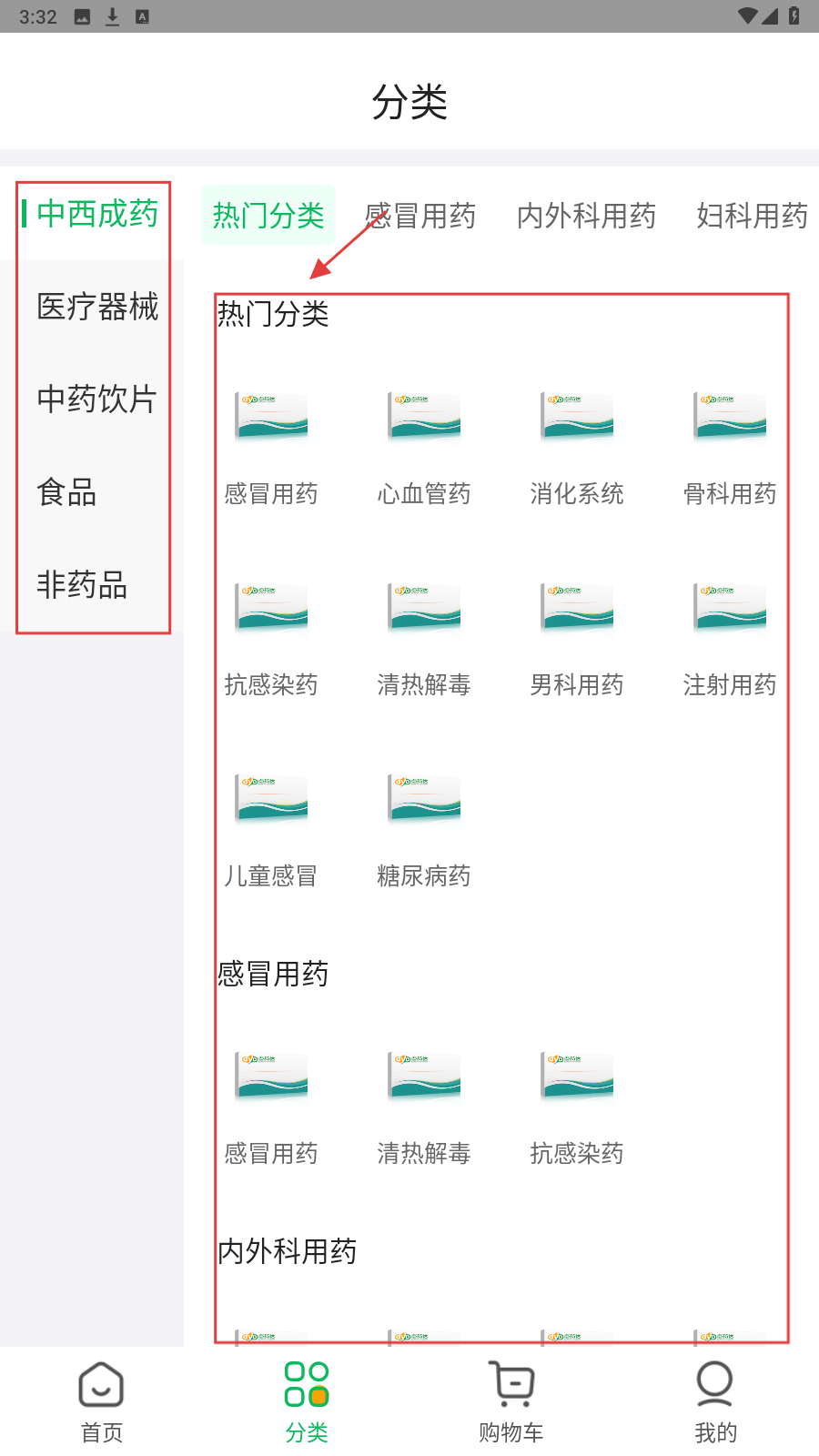819x1456 pixels.
Task: Open the 中药饮片 sidebar category
Action: coord(96,399)
